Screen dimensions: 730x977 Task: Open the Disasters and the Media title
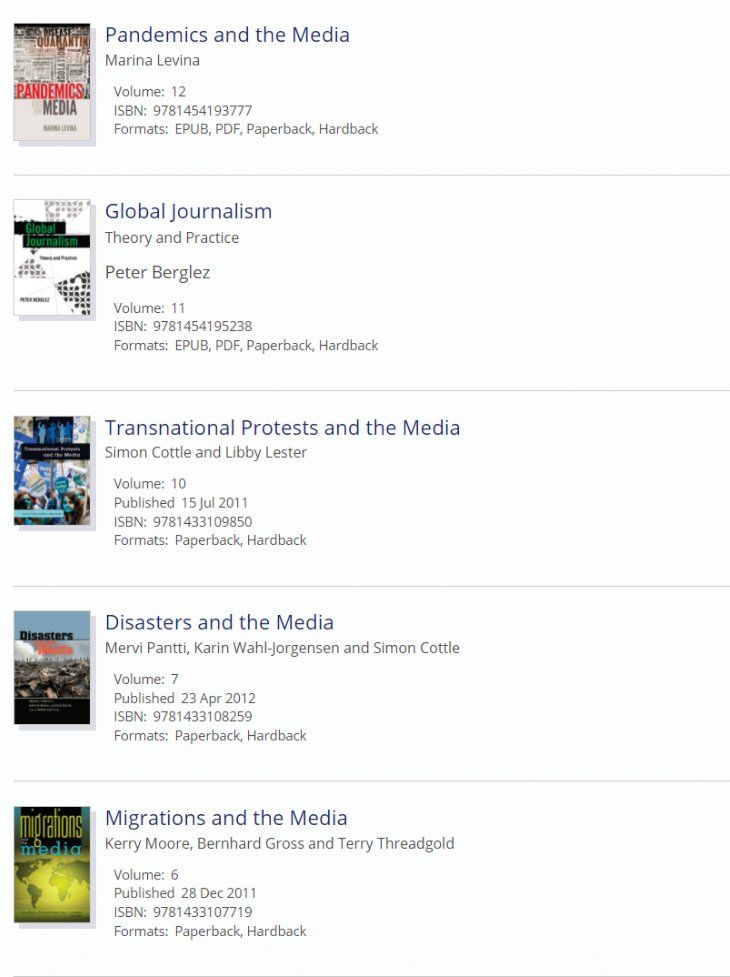(219, 623)
